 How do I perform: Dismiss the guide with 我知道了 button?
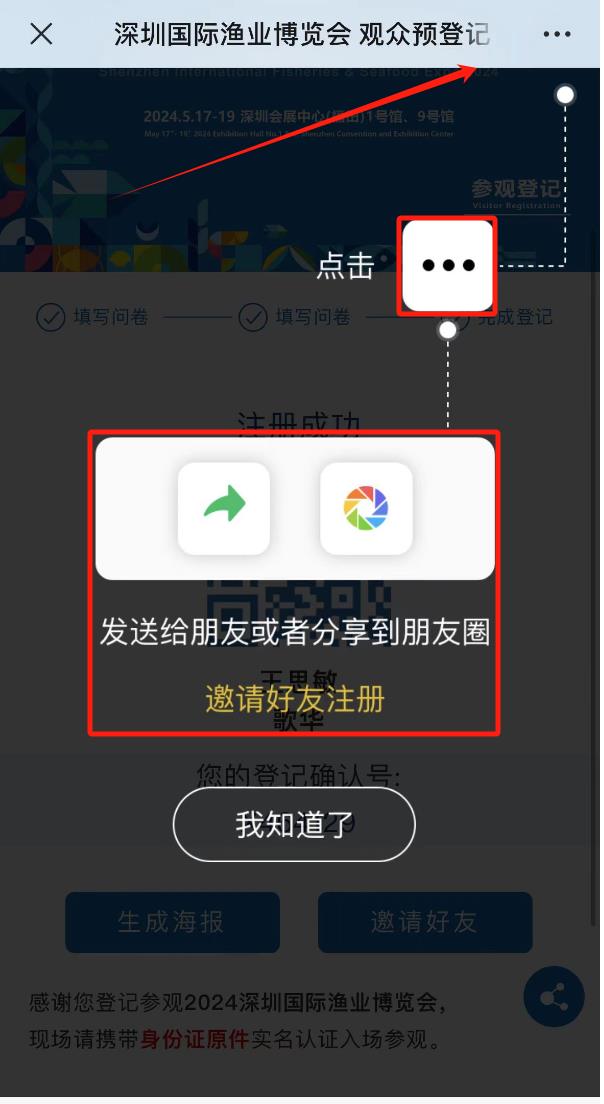click(294, 825)
